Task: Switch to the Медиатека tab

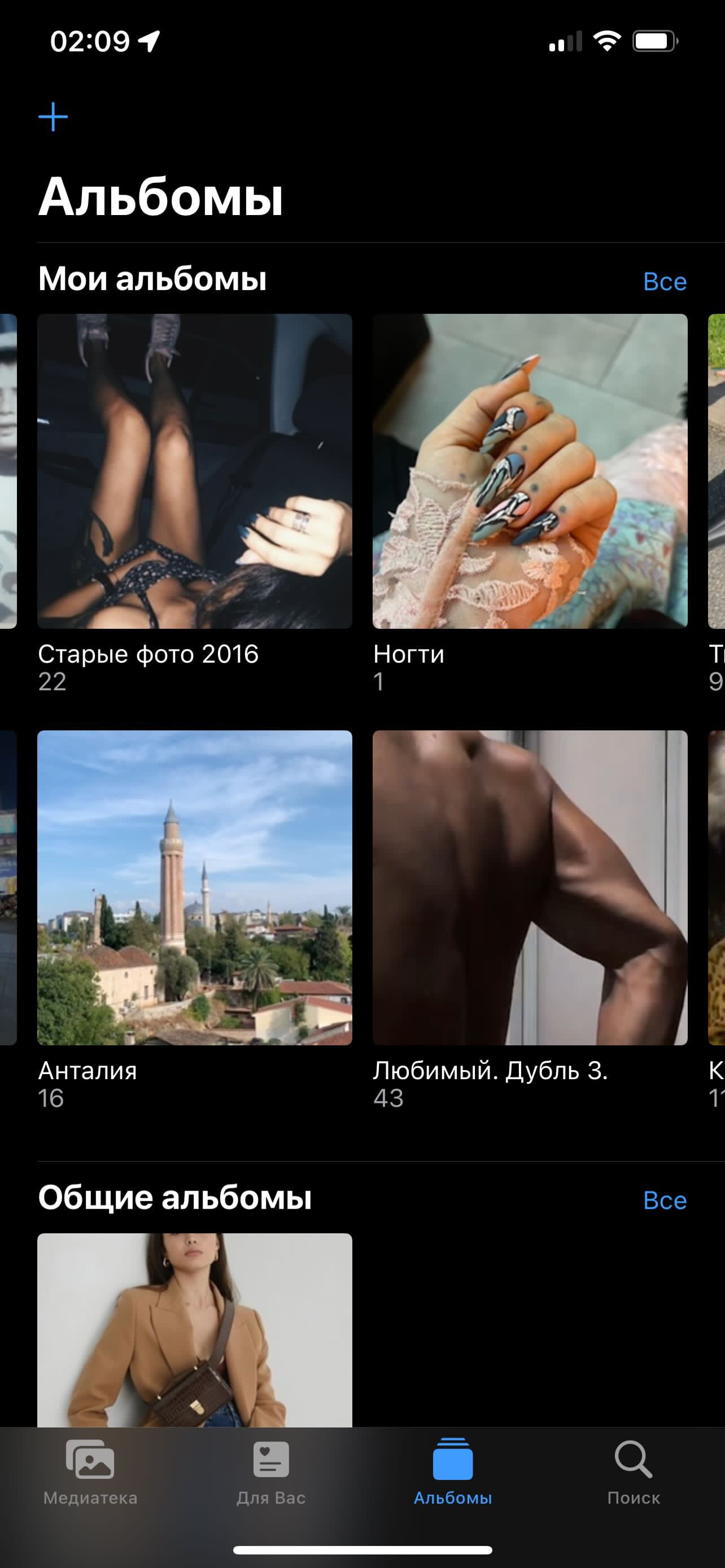Action: tap(90, 1472)
